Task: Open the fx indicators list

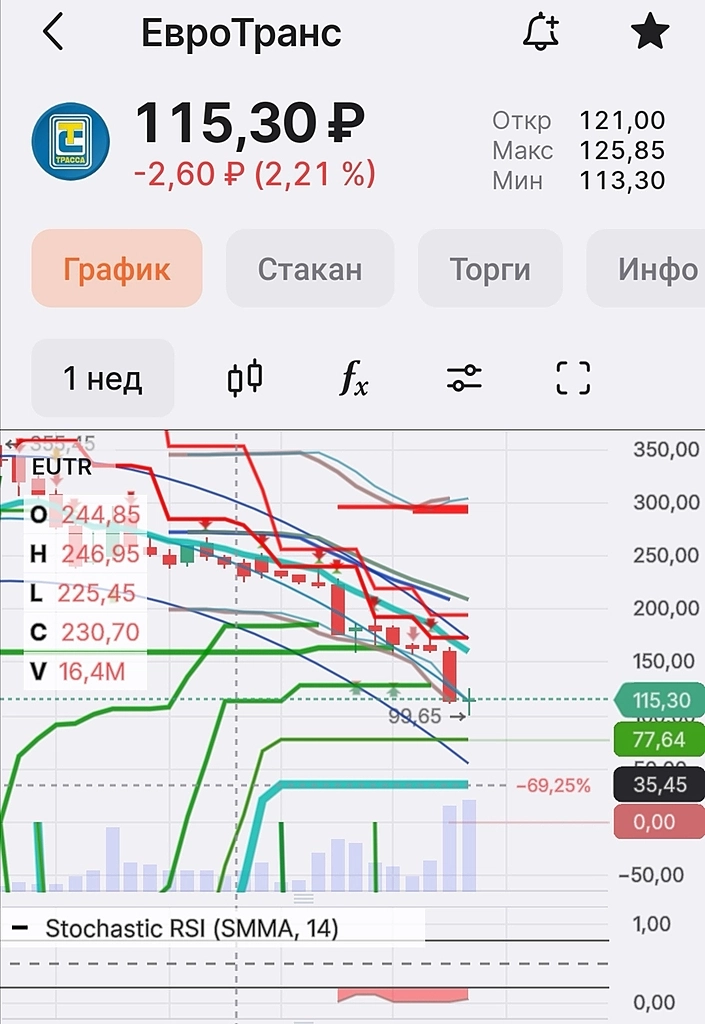Action: point(354,378)
